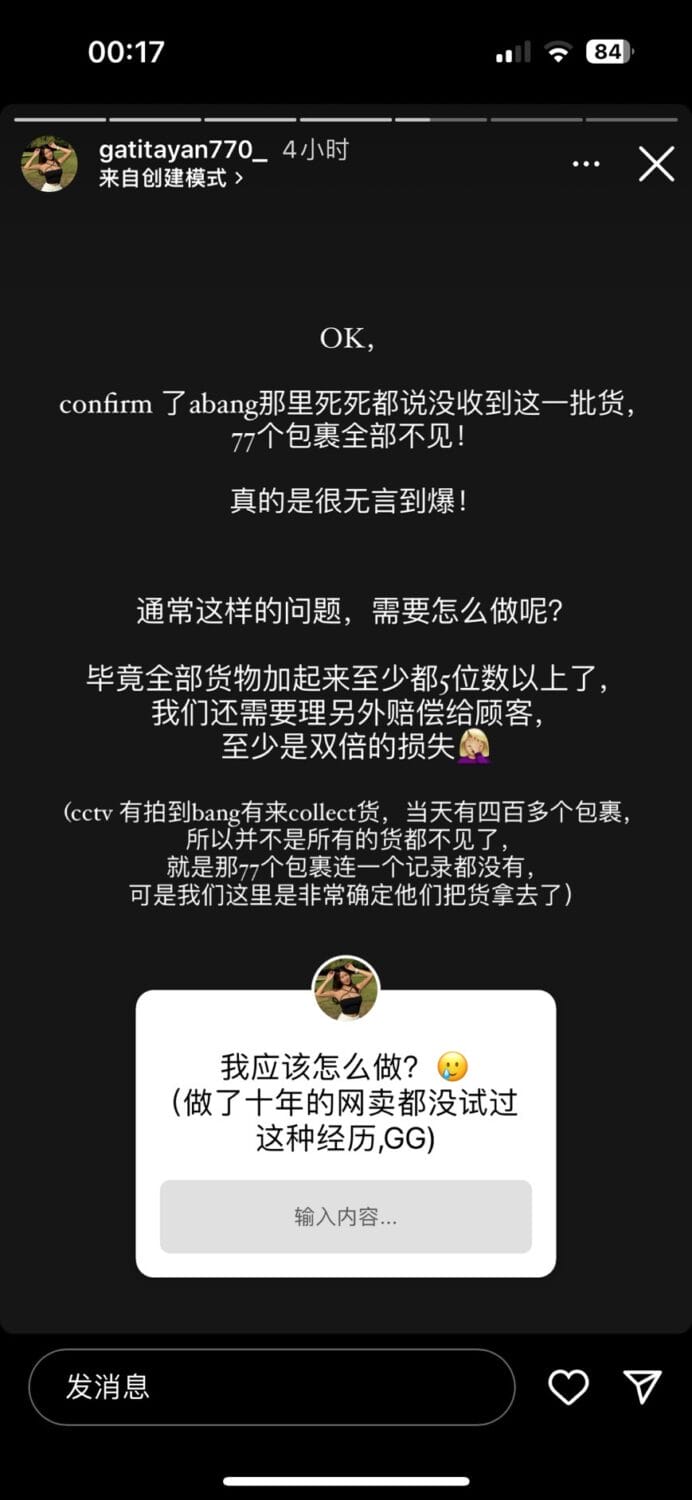Tap the 来自创建模式 link
Viewport: 692px width, 1500px height.
tap(170, 179)
